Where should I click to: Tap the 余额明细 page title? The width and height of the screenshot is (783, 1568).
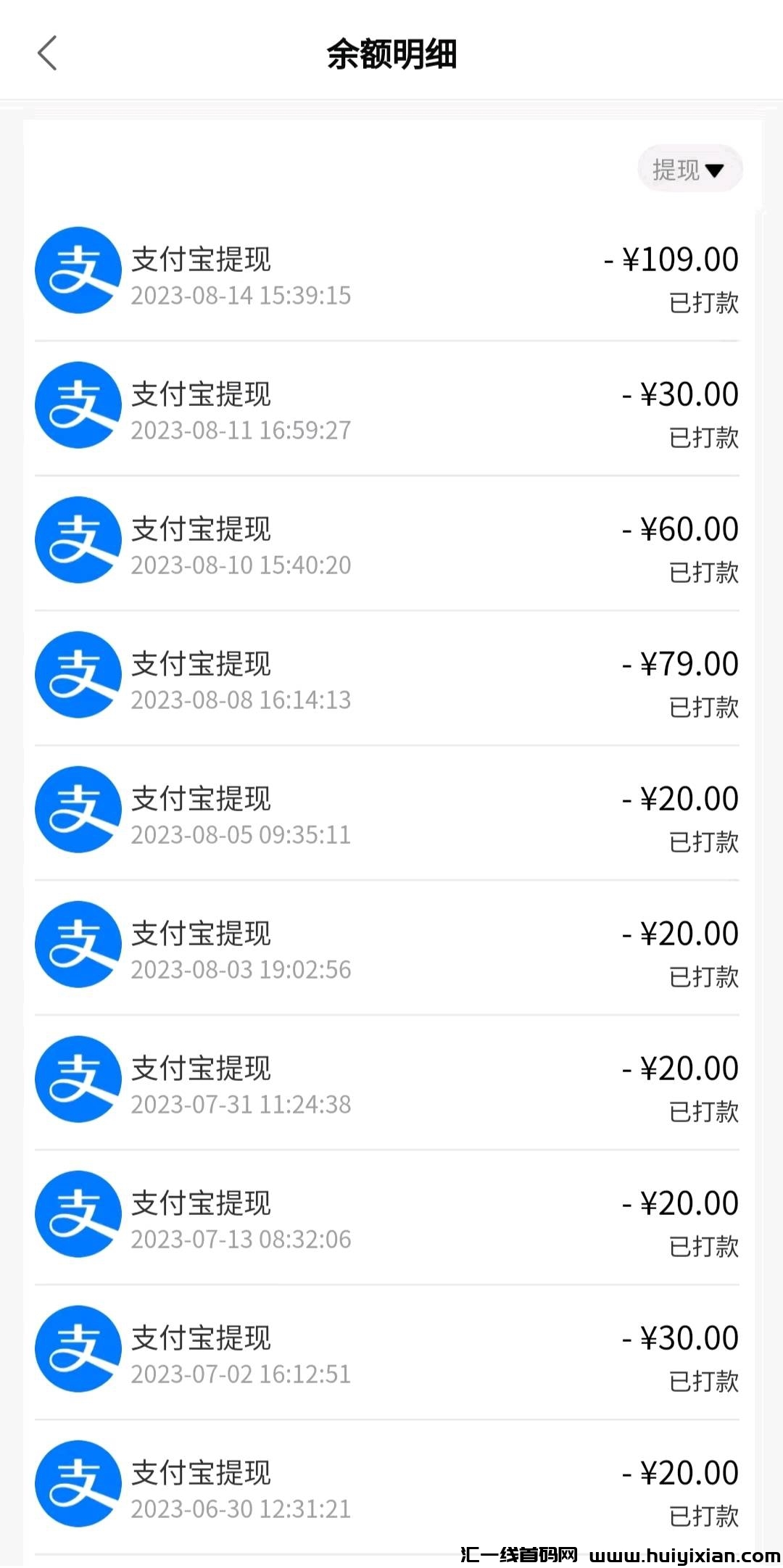(391, 54)
